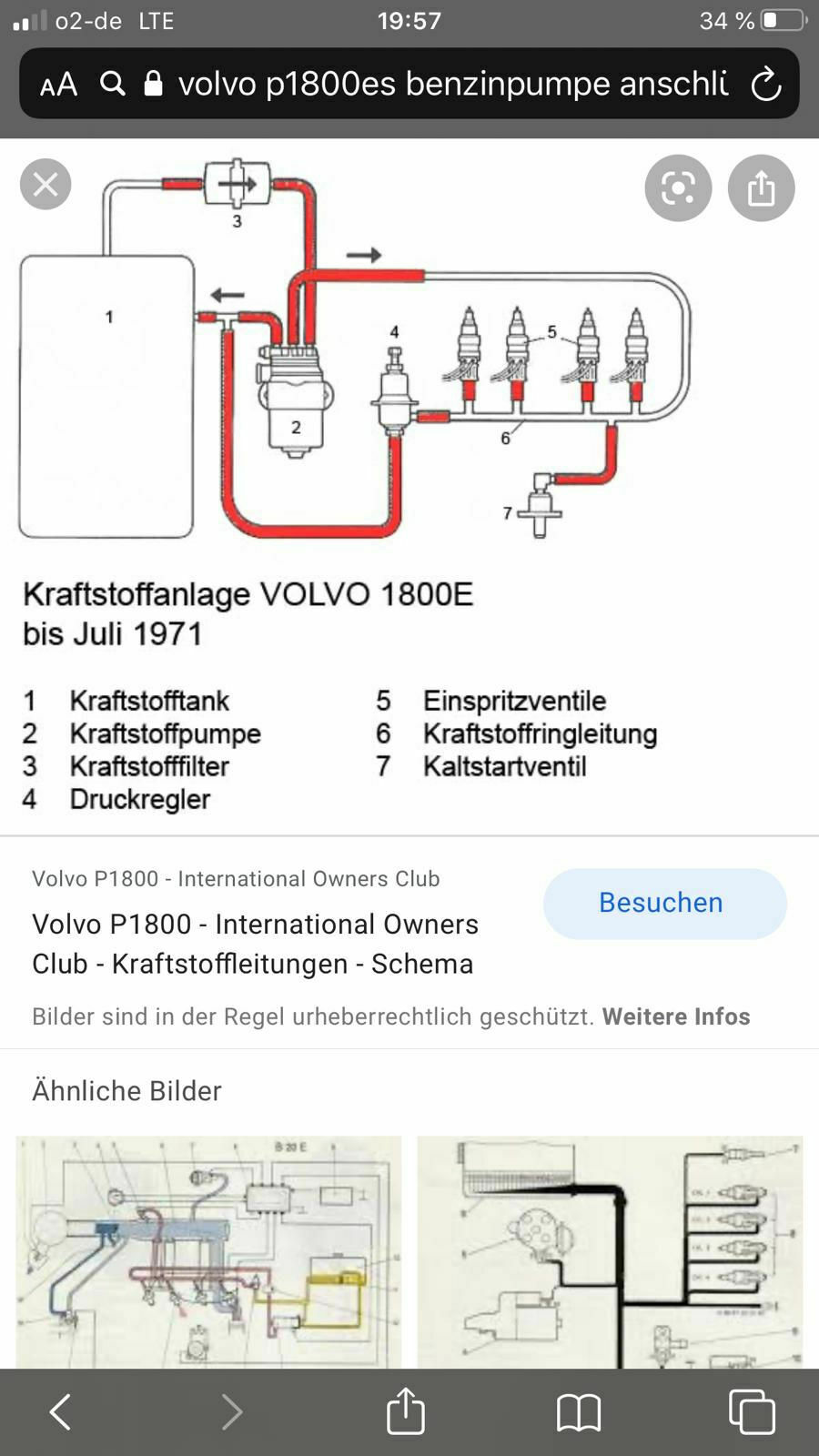Share this image result

pos(761,188)
